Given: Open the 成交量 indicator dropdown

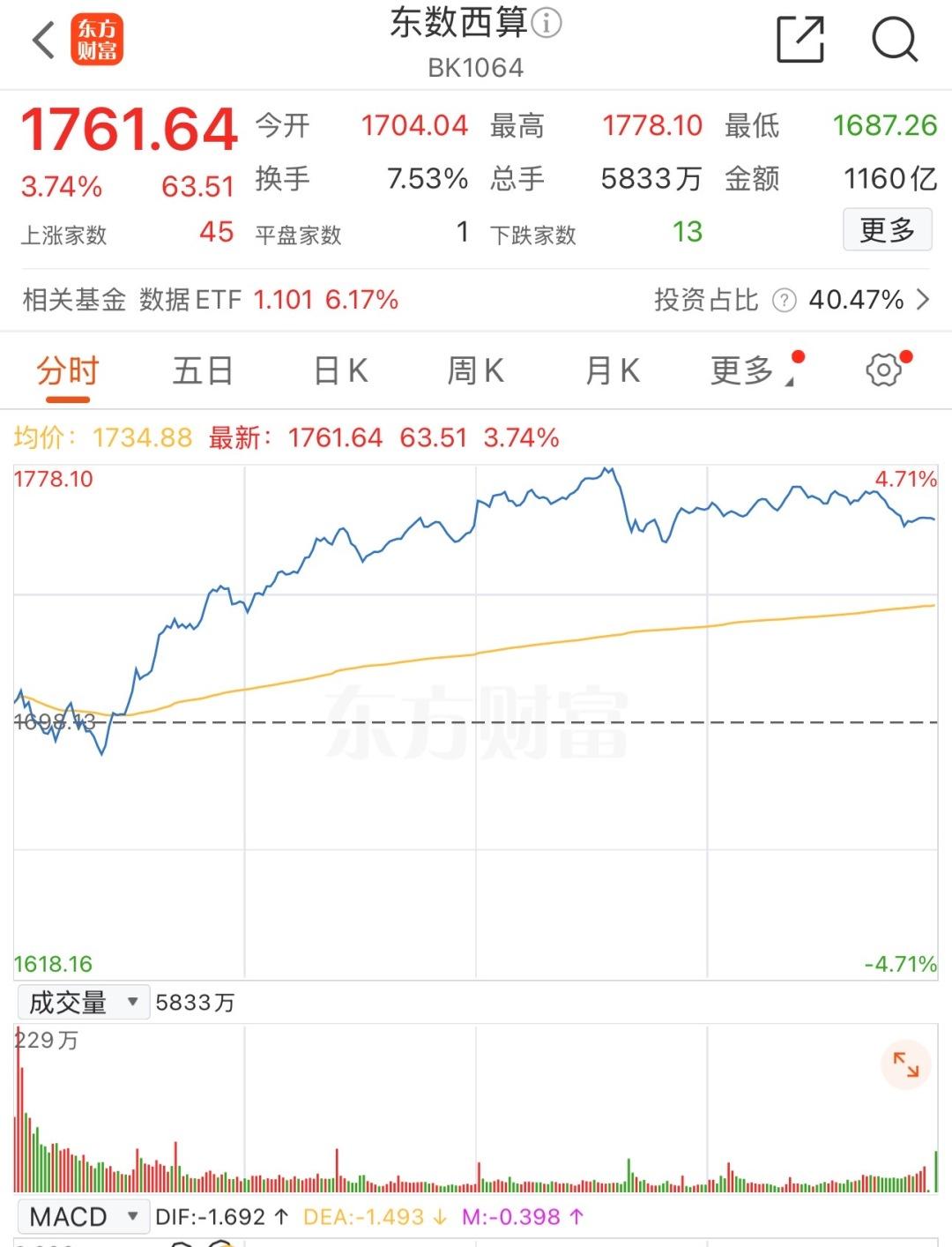Looking at the screenshot, I should [83, 1002].
